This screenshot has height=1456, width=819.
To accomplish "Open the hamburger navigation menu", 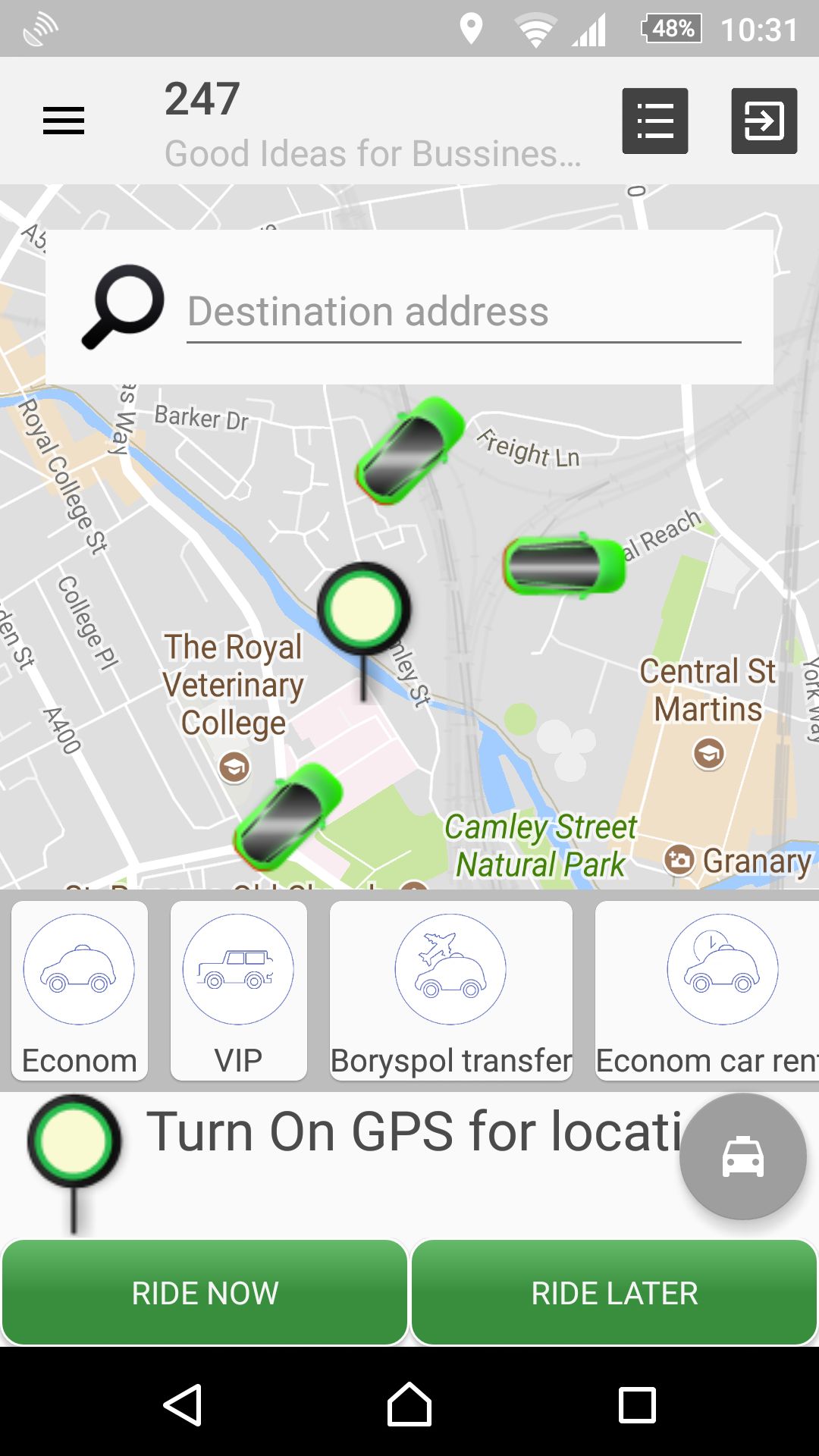I will [64, 121].
